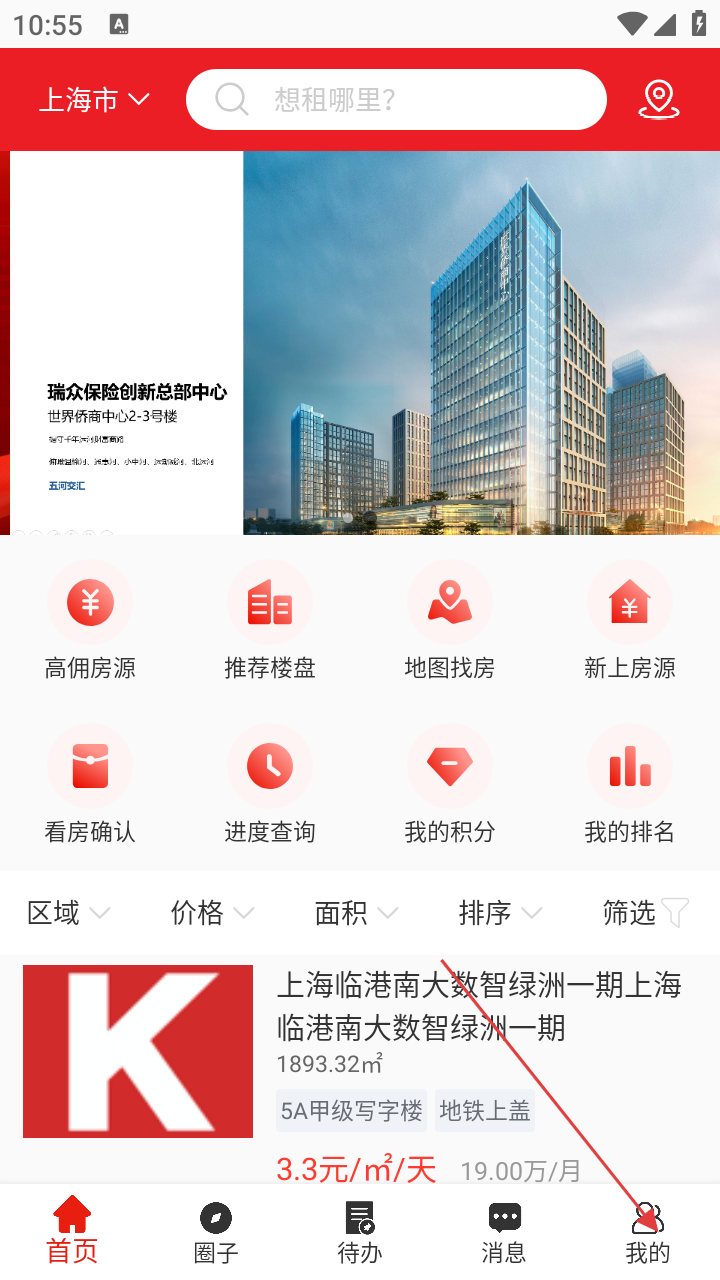
Task: Open the 上海市 city selector
Action: tap(94, 100)
